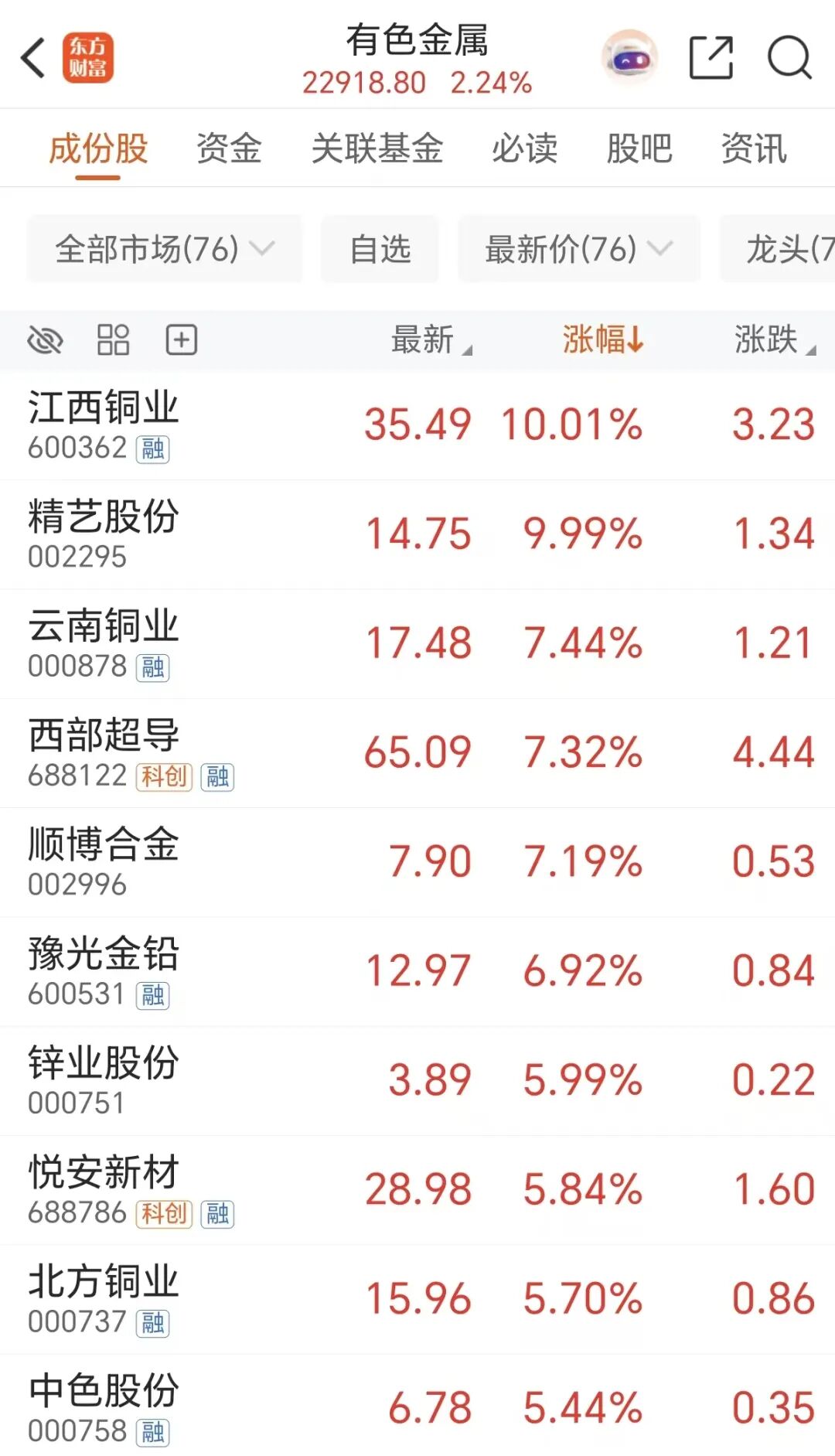Expand the 最新价(76) dropdown

(579, 249)
